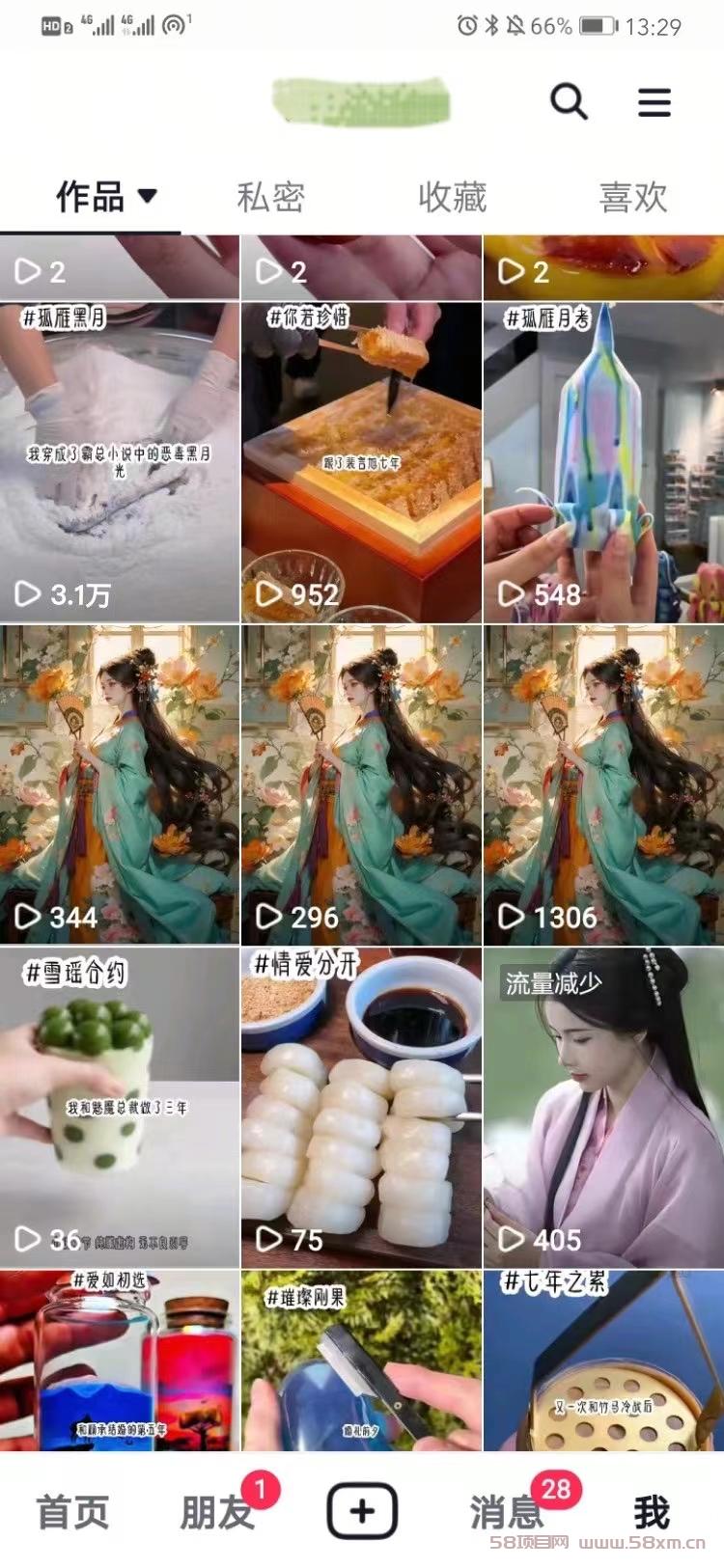Open the 消息 tab with 28 notifications
724x1568 pixels.
506,1512
